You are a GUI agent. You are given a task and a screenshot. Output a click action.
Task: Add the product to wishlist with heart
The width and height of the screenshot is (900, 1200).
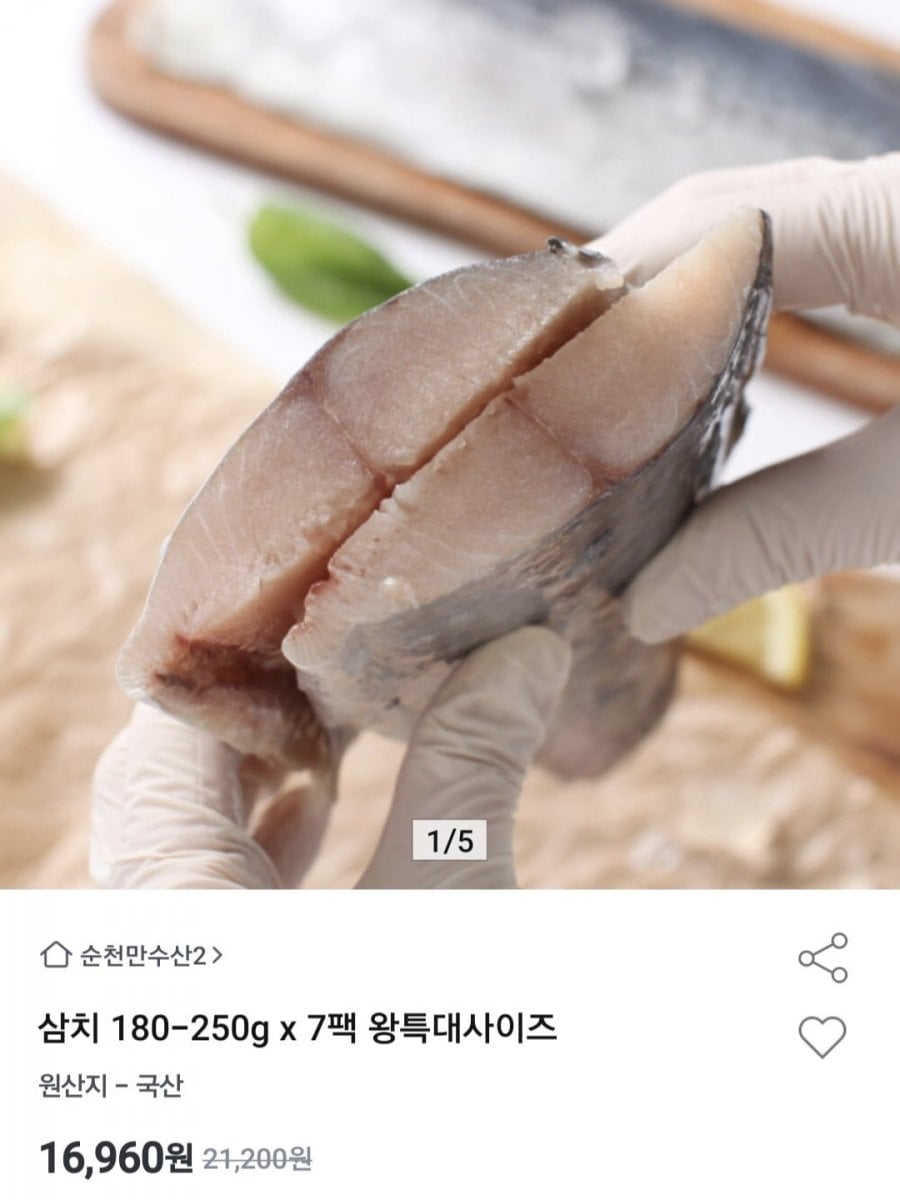click(x=822, y=1037)
